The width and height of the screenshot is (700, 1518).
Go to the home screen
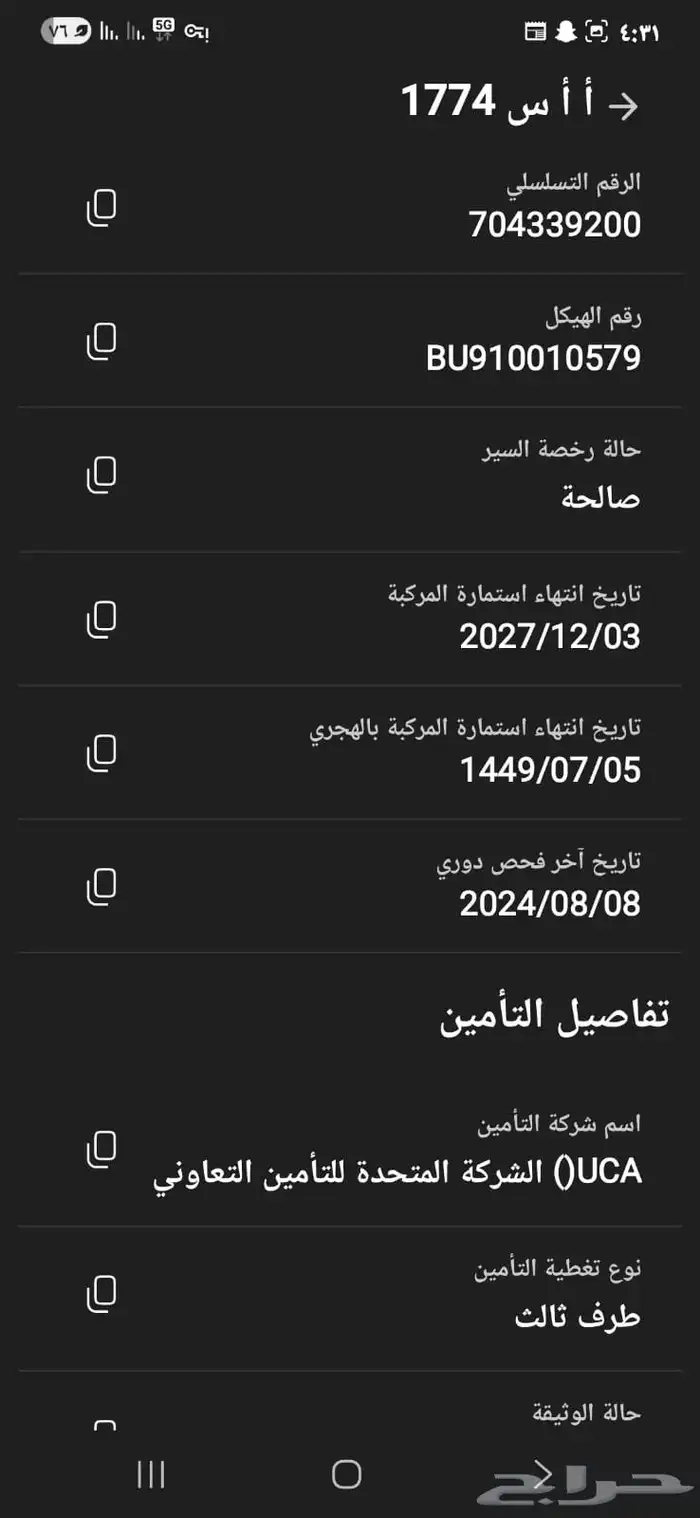(346, 1473)
